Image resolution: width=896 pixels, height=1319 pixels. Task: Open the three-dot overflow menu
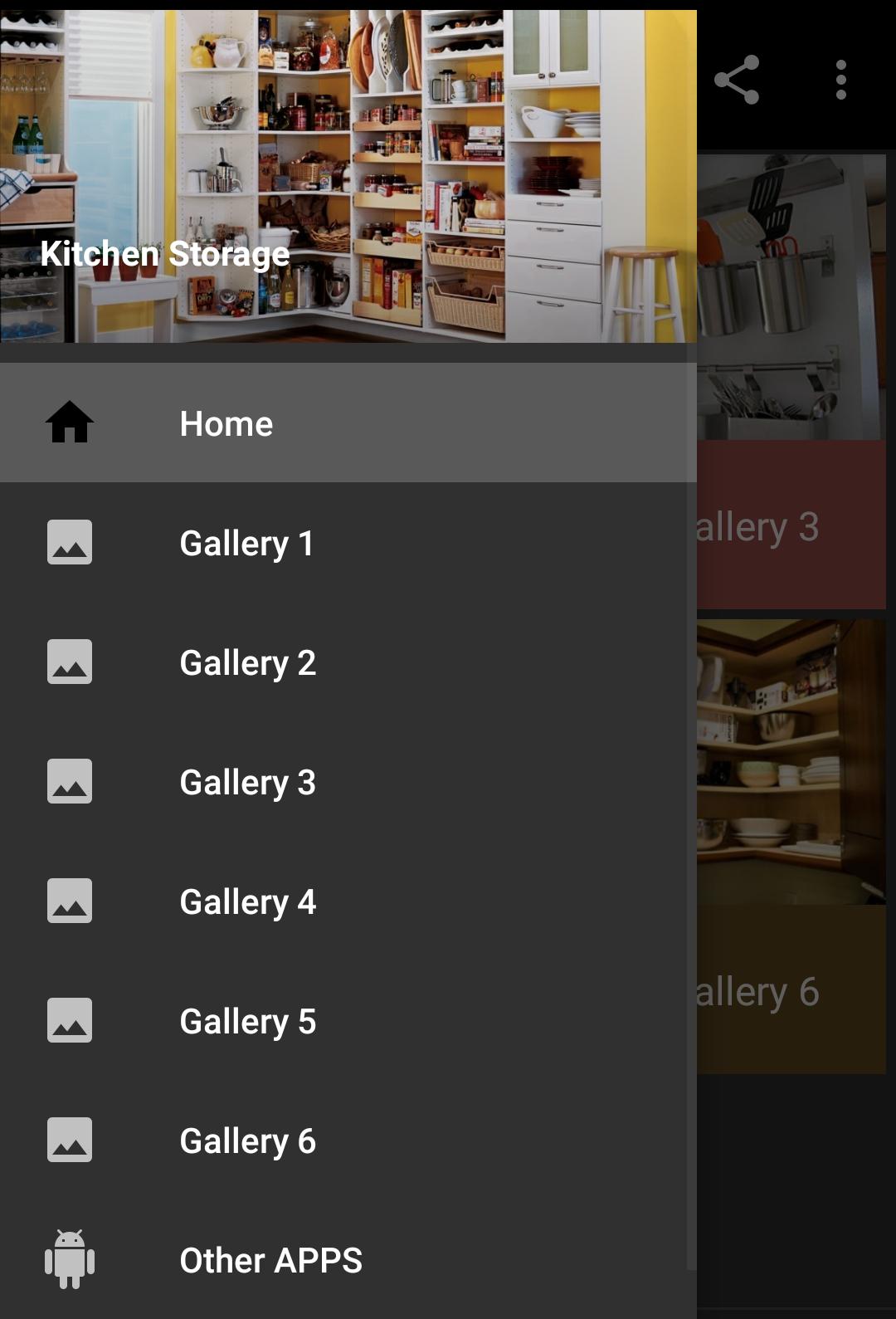pos(841,80)
